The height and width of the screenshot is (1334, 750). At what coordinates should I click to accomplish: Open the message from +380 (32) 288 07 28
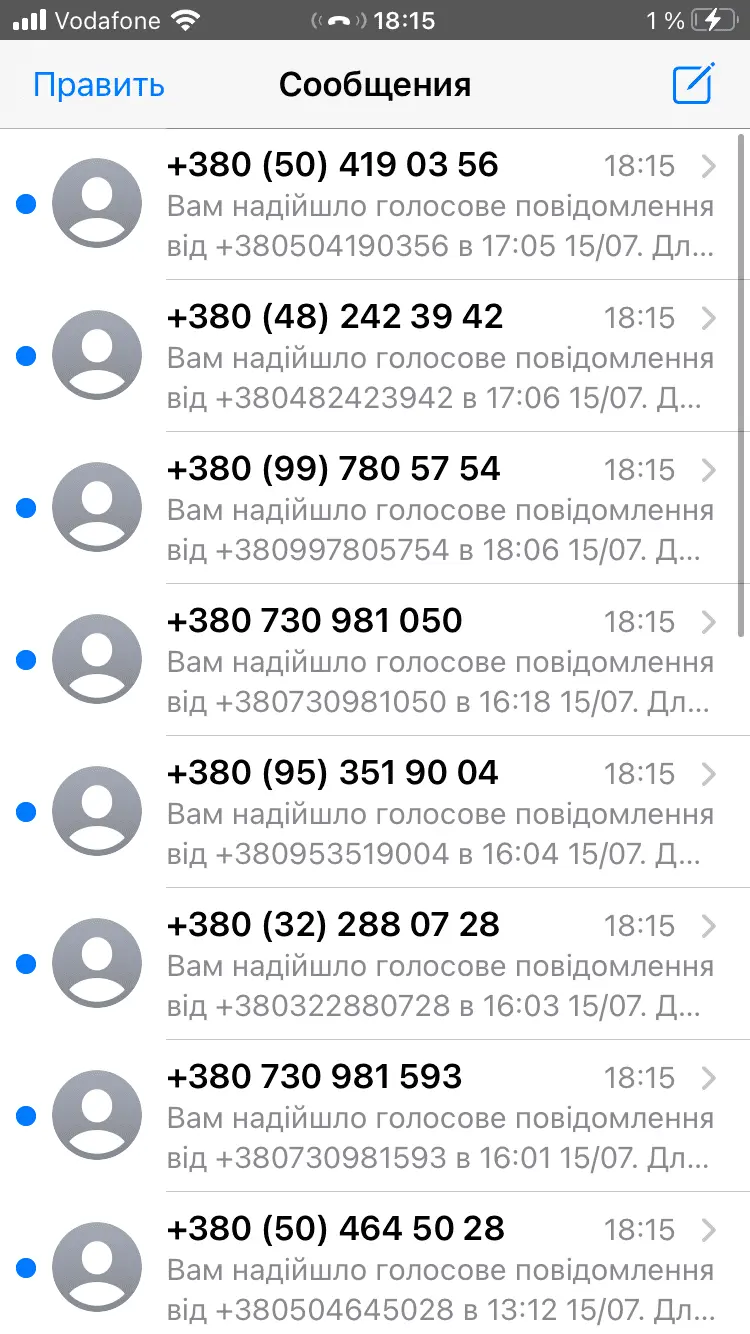[440, 964]
